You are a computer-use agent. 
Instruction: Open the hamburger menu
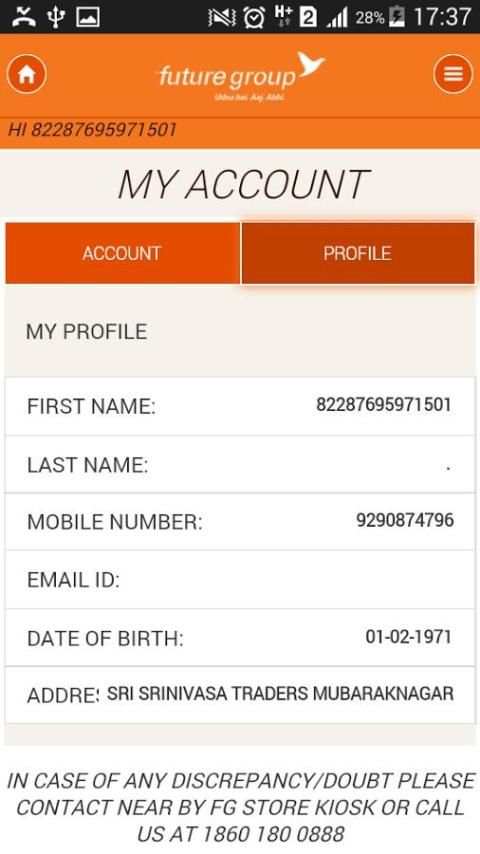tap(453, 74)
